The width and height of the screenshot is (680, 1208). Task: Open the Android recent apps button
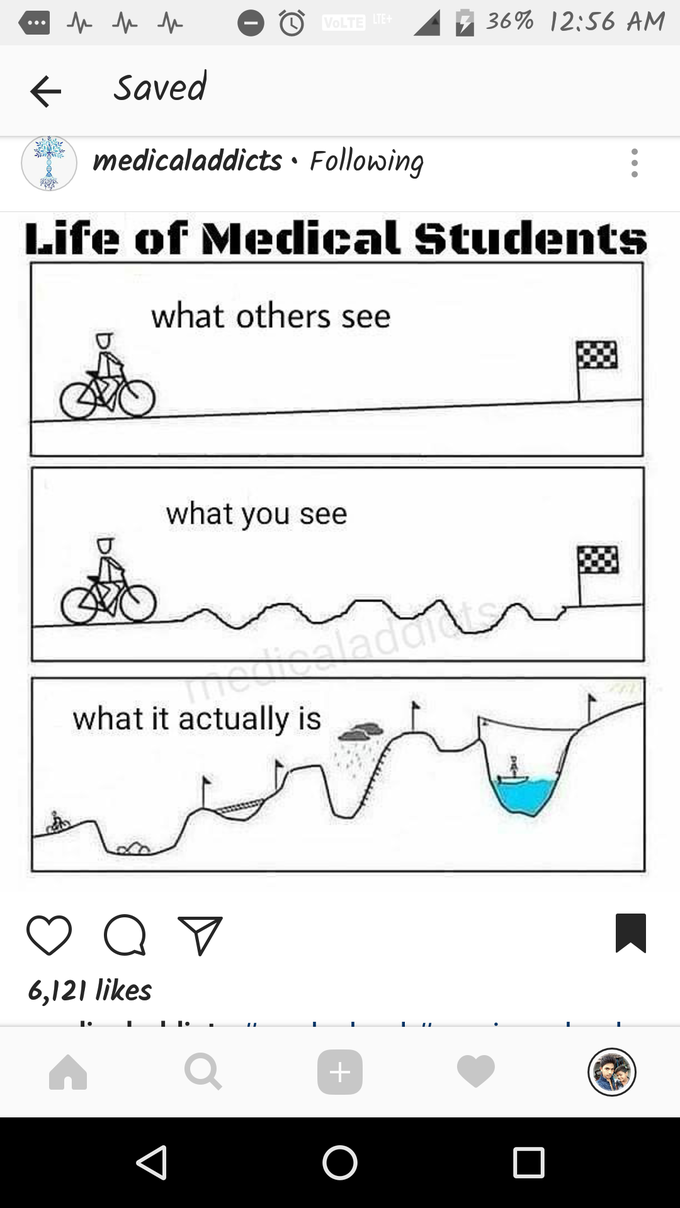pyautogui.click(x=528, y=1162)
